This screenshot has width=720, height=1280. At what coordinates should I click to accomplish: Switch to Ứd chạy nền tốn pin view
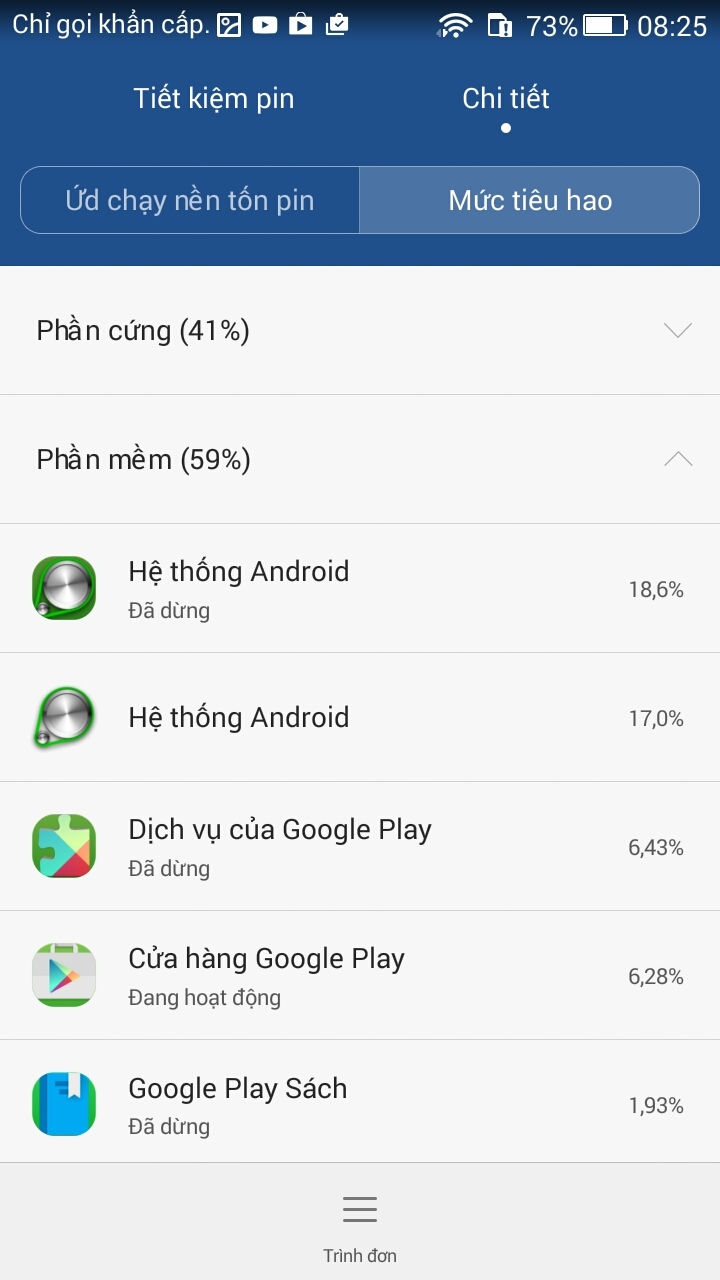pos(189,200)
